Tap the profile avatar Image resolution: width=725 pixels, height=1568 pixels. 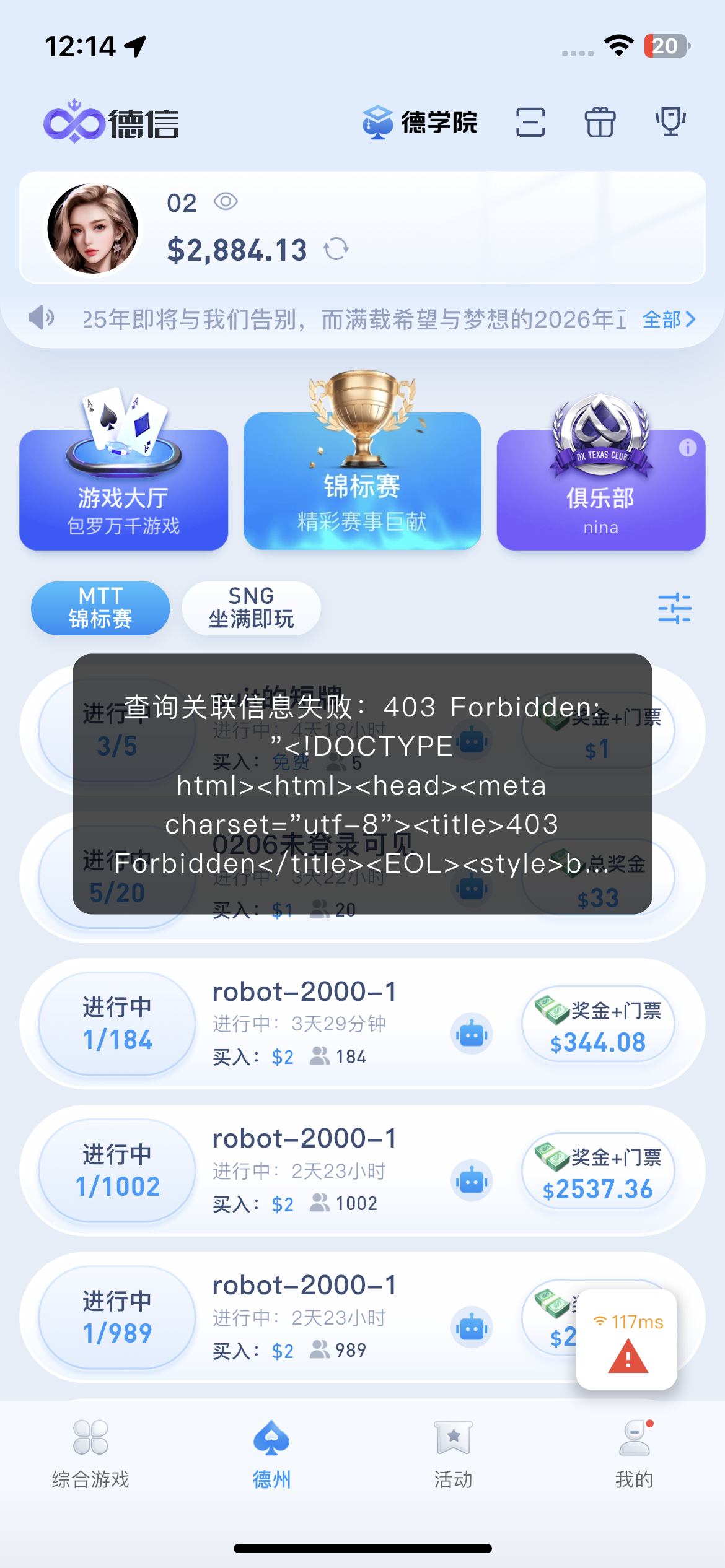[x=93, y=229]
